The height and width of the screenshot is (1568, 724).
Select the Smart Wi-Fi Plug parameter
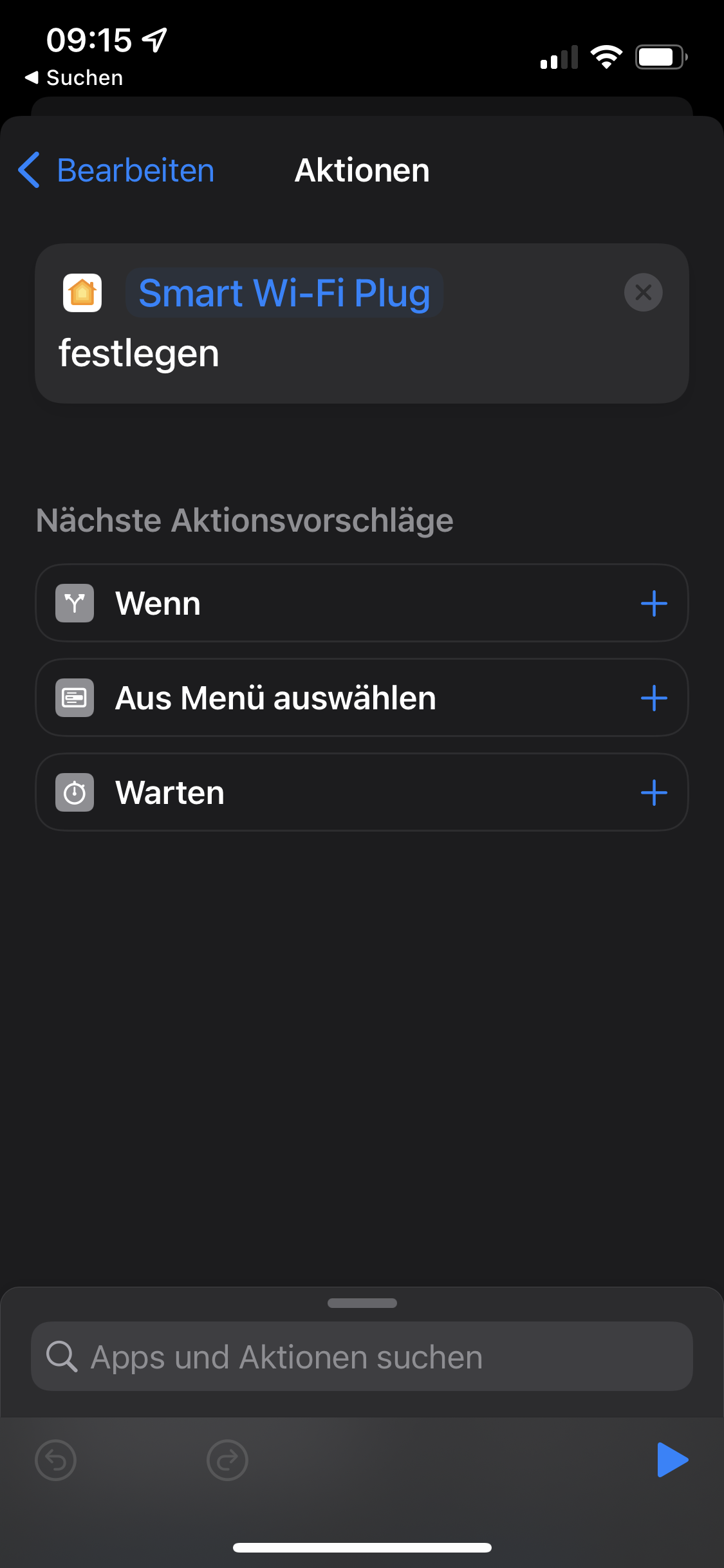click(284, 294)
